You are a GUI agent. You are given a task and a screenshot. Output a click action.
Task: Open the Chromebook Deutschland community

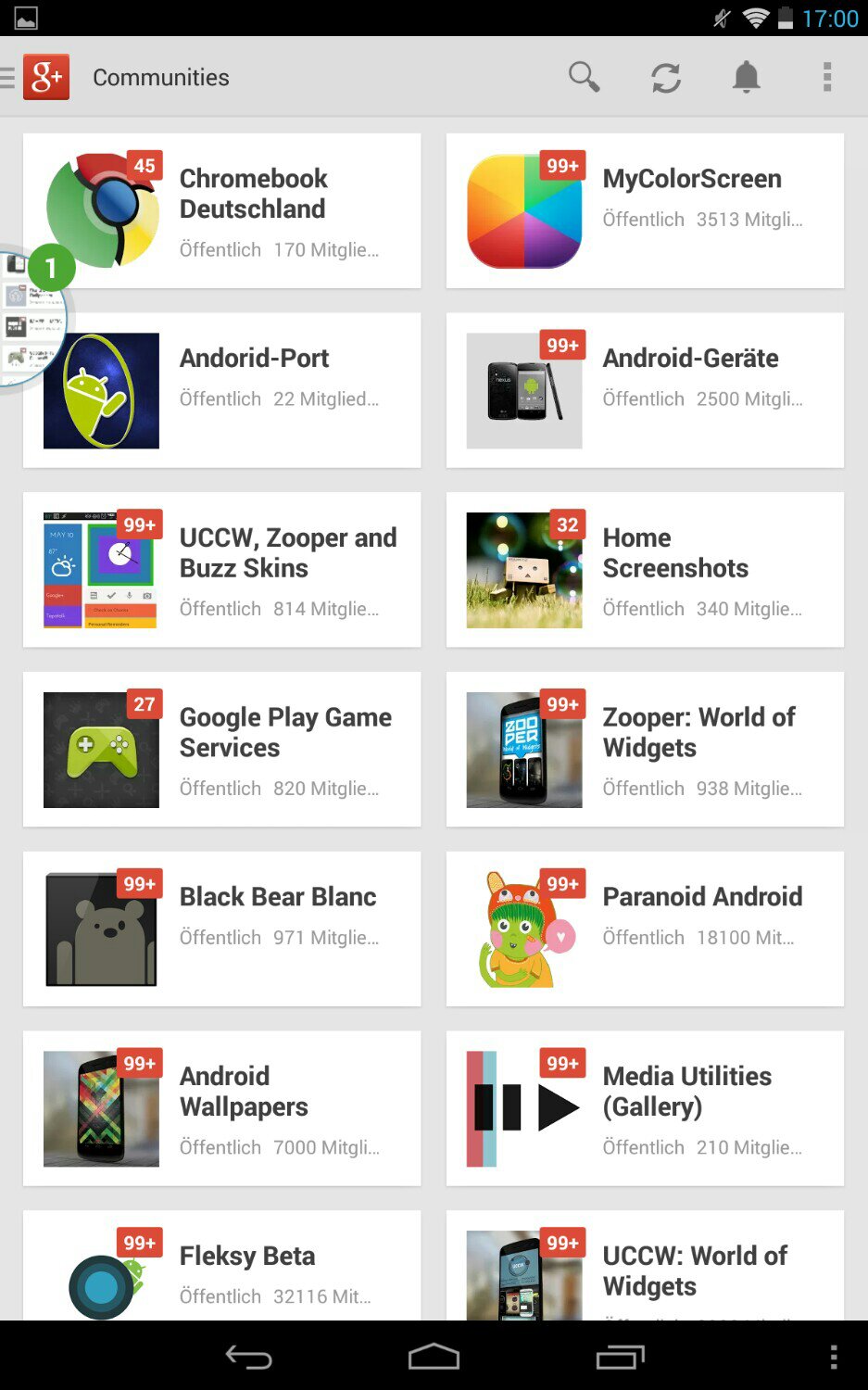252,209
